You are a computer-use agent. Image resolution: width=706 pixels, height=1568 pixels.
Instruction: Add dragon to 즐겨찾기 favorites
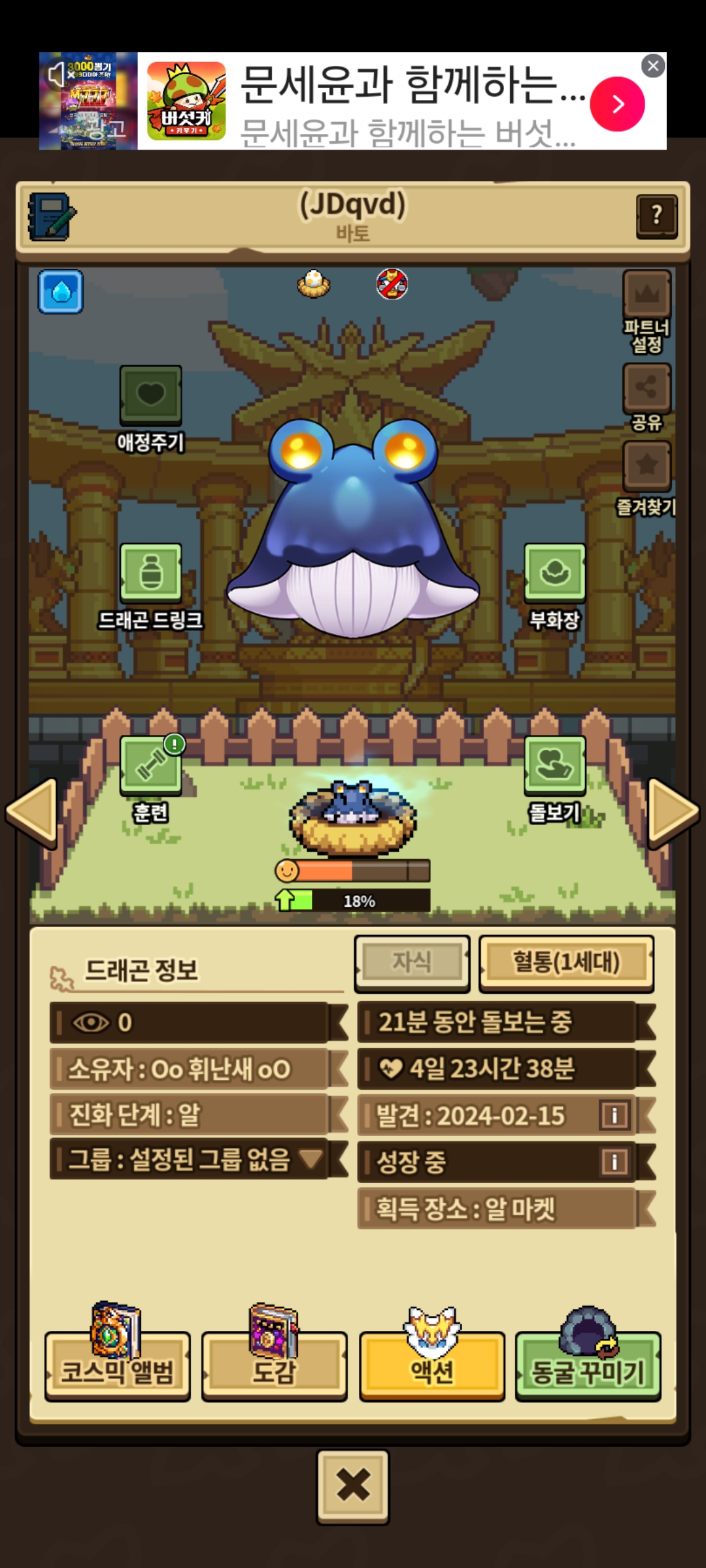[x=647, y=466]
